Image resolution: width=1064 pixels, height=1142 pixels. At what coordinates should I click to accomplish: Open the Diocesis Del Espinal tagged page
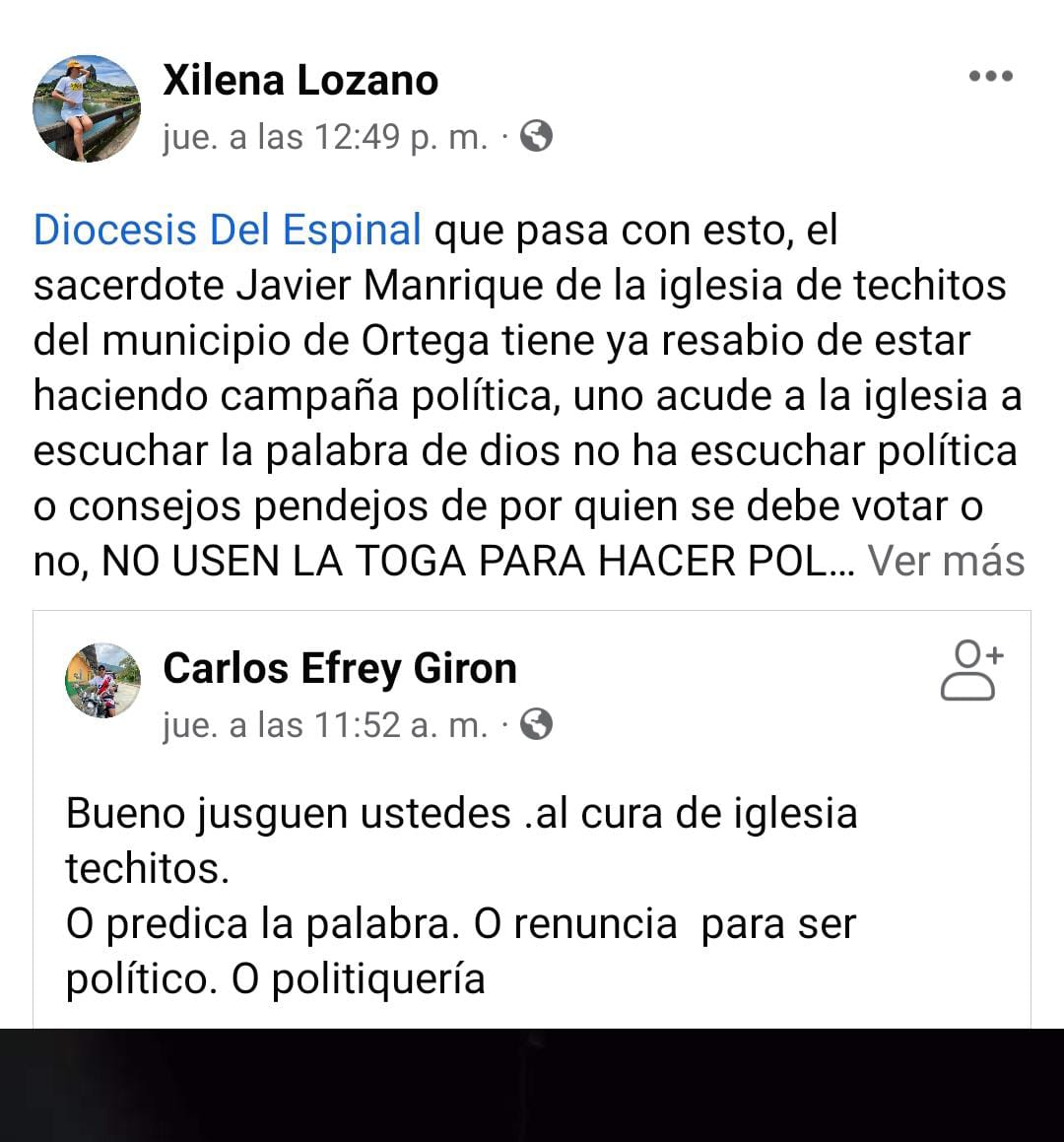[x=228, y=231]
